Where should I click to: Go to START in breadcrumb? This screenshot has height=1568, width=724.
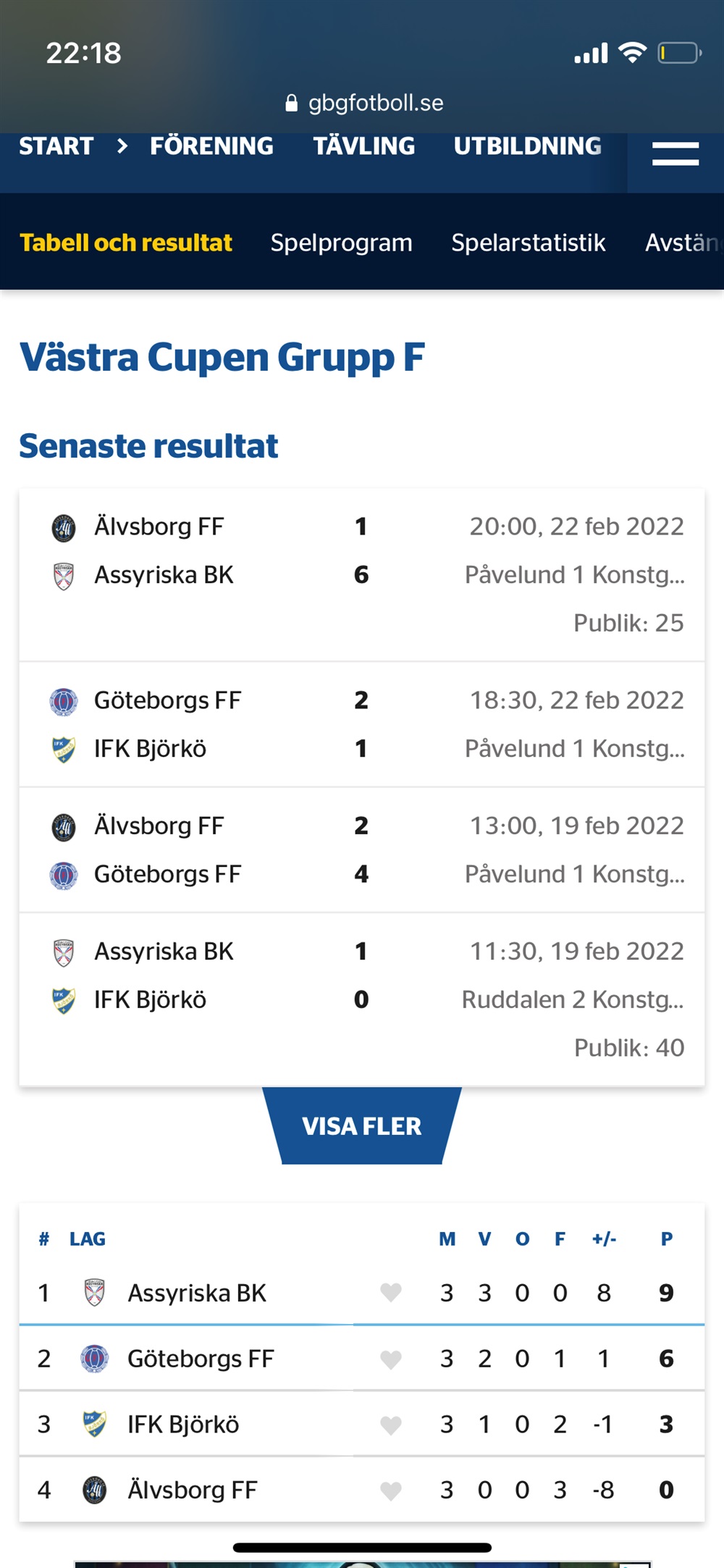click(x=56, y=146)
